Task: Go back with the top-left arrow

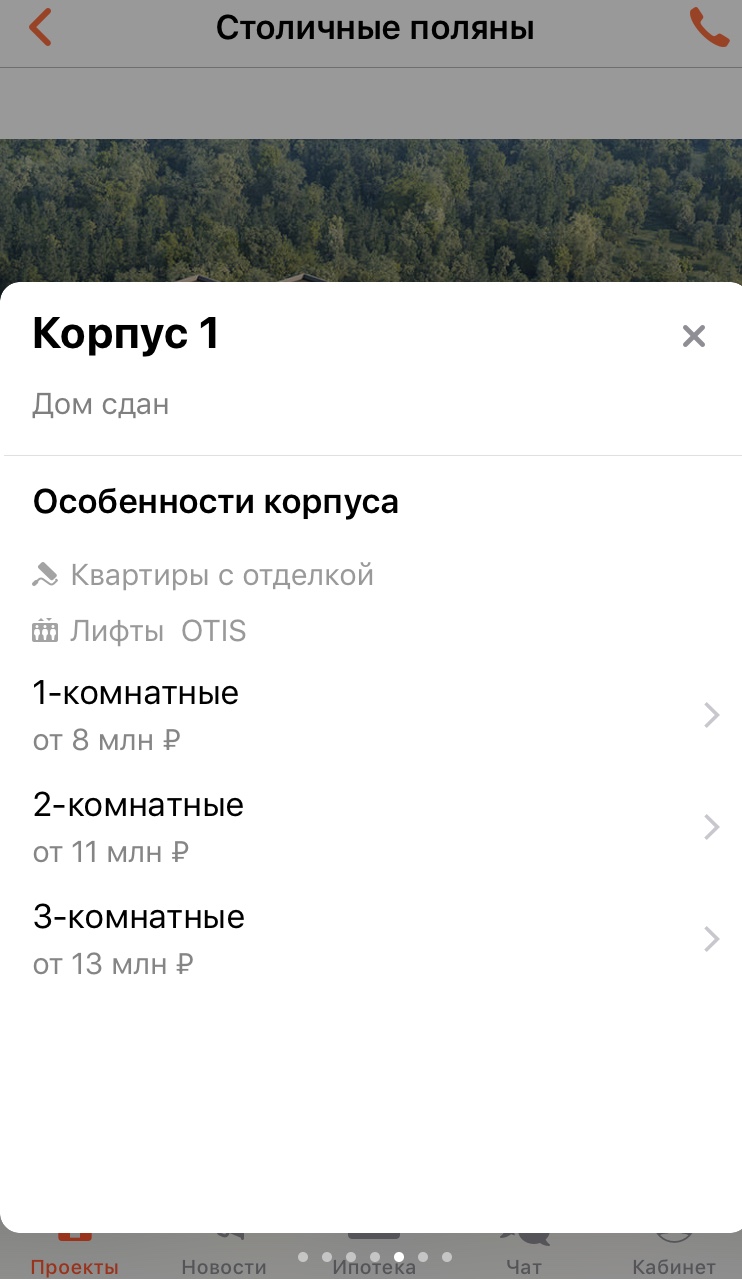Action: point(40,28)
